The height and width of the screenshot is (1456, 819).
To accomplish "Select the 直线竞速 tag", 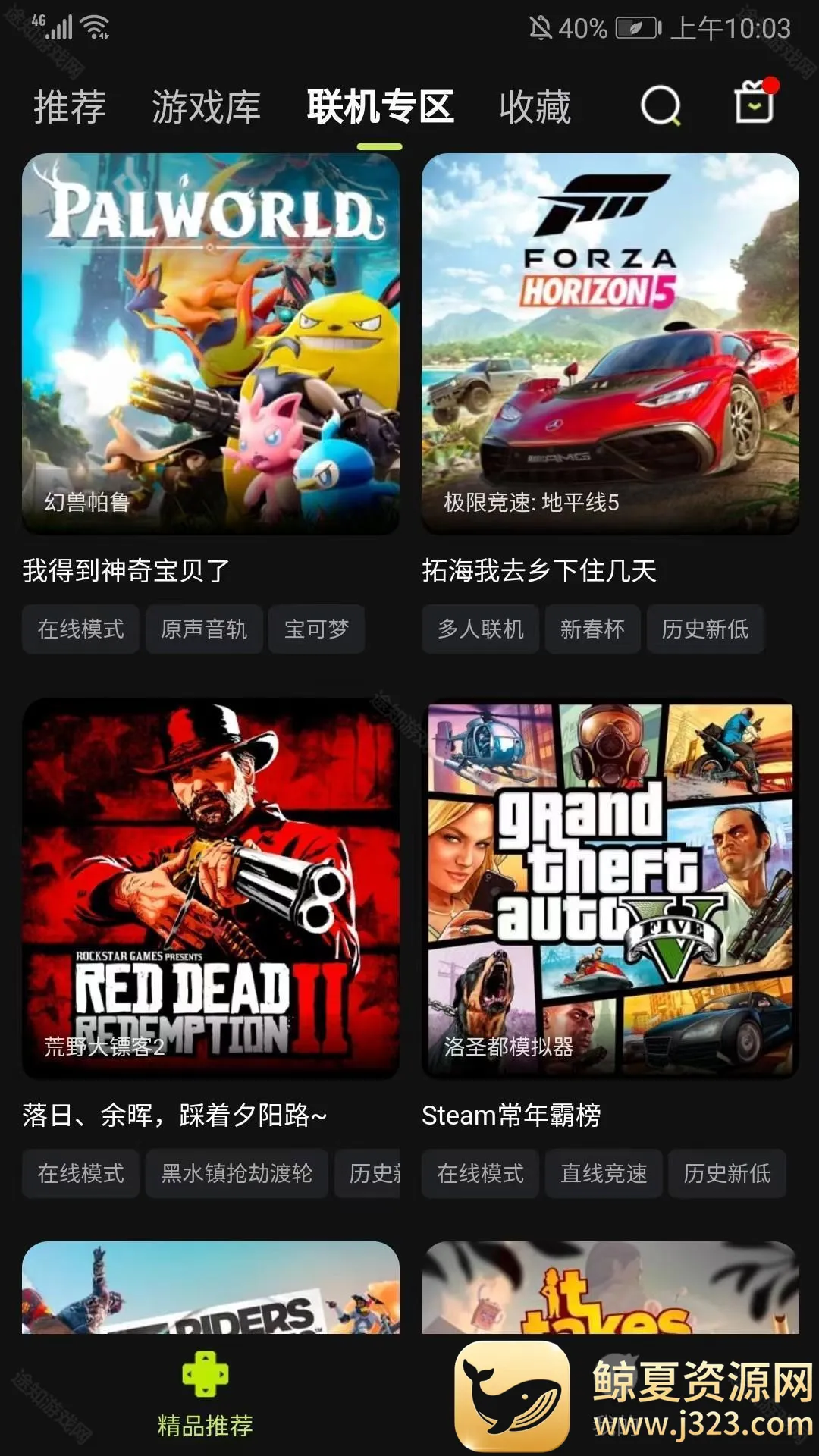I will point(604,1174).
